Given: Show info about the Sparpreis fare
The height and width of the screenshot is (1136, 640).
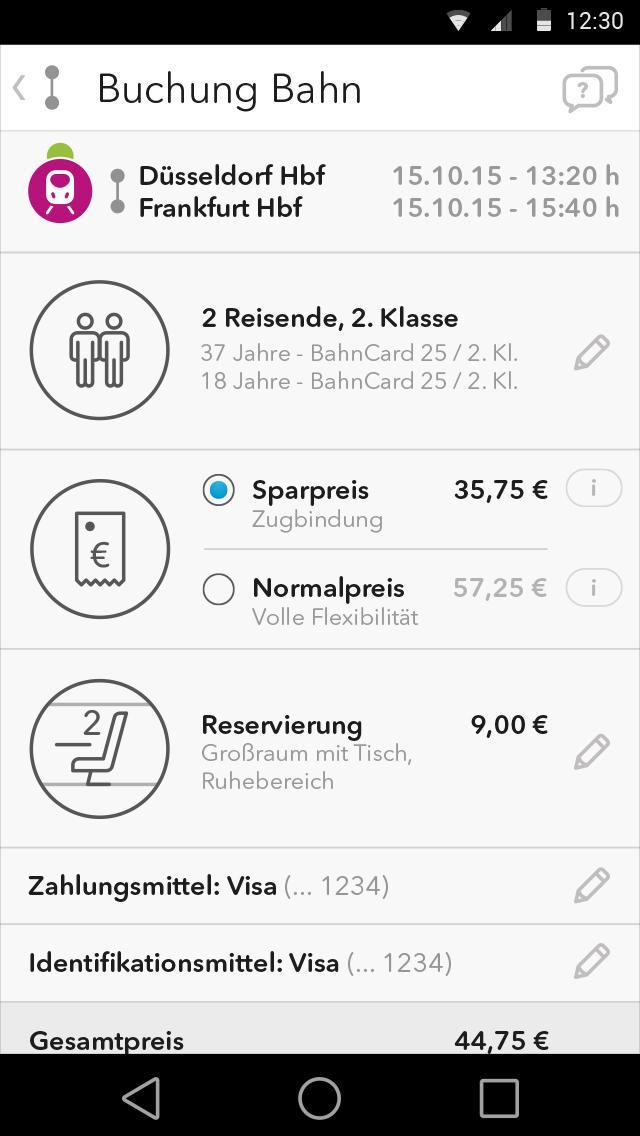Looking at the screenshot, I should [593, 489].
